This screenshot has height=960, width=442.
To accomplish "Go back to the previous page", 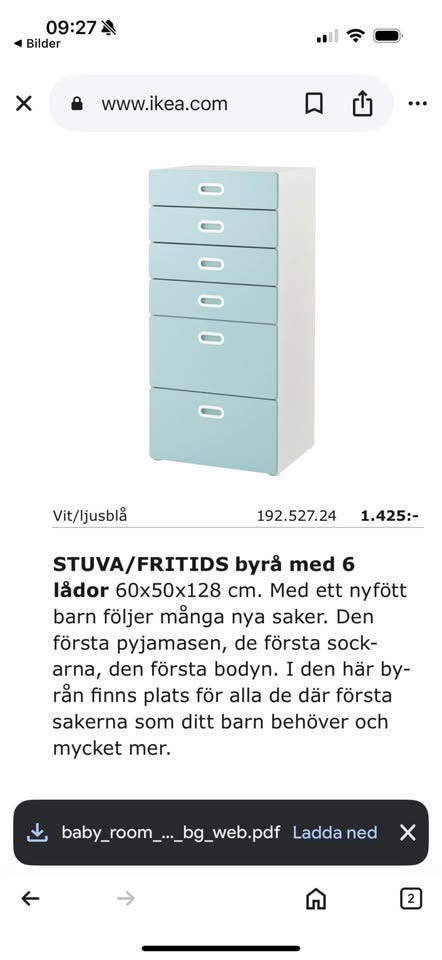I will click(30, 898).
